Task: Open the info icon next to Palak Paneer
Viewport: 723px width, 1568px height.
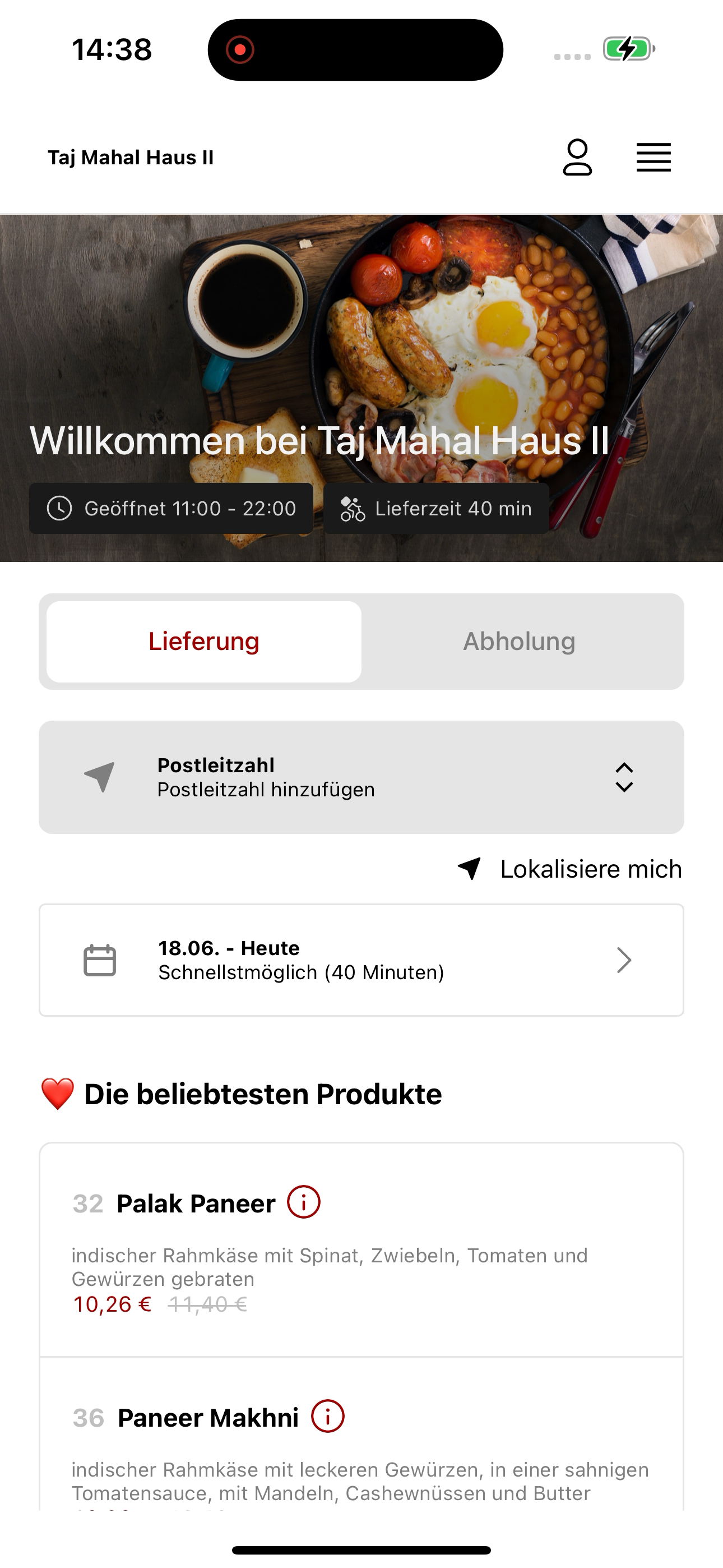Action: click(304, 1202)
